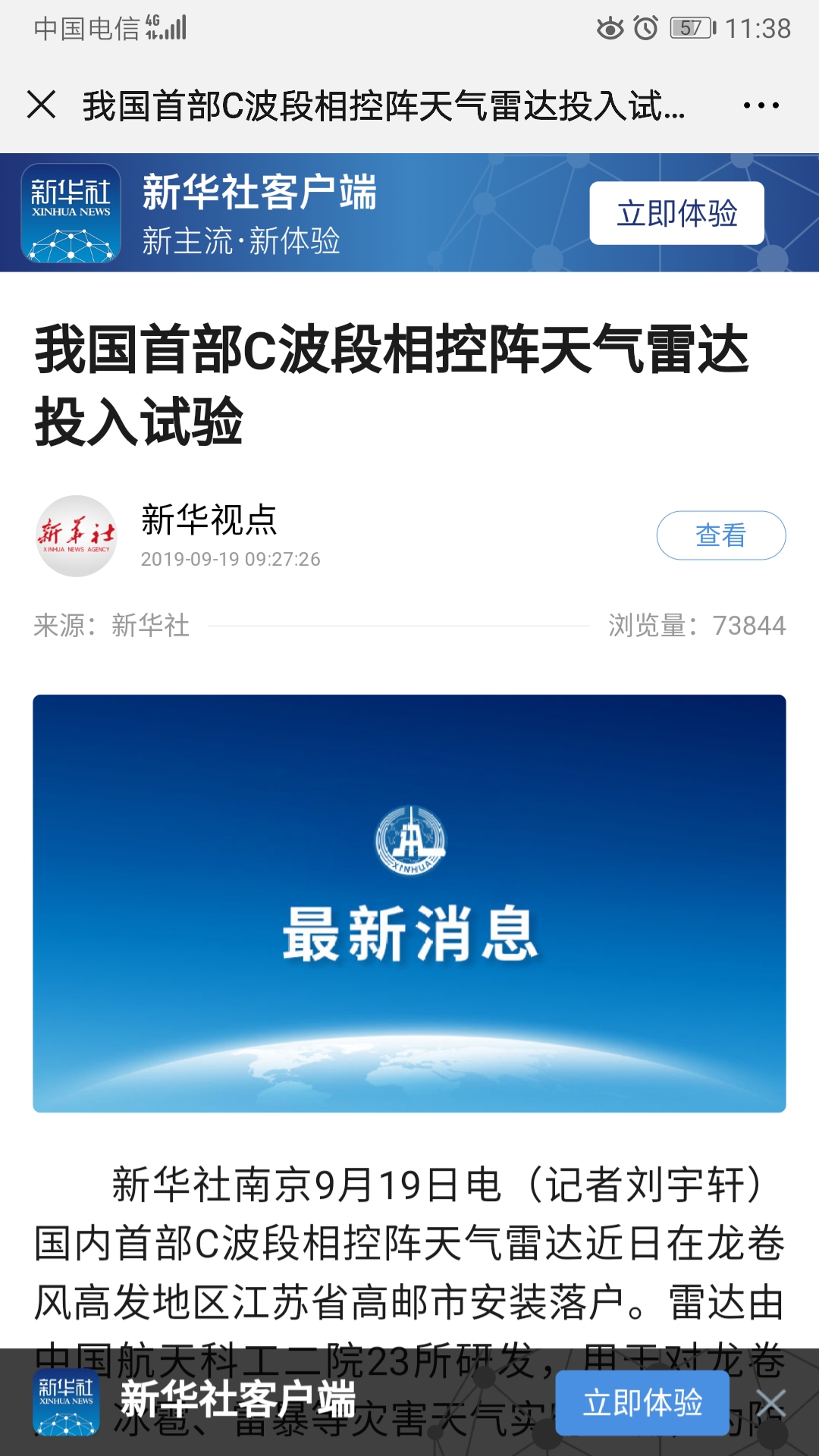
Task: Dismiss the bottom 新华社客户端 banner
Action: pos(770,1402)
